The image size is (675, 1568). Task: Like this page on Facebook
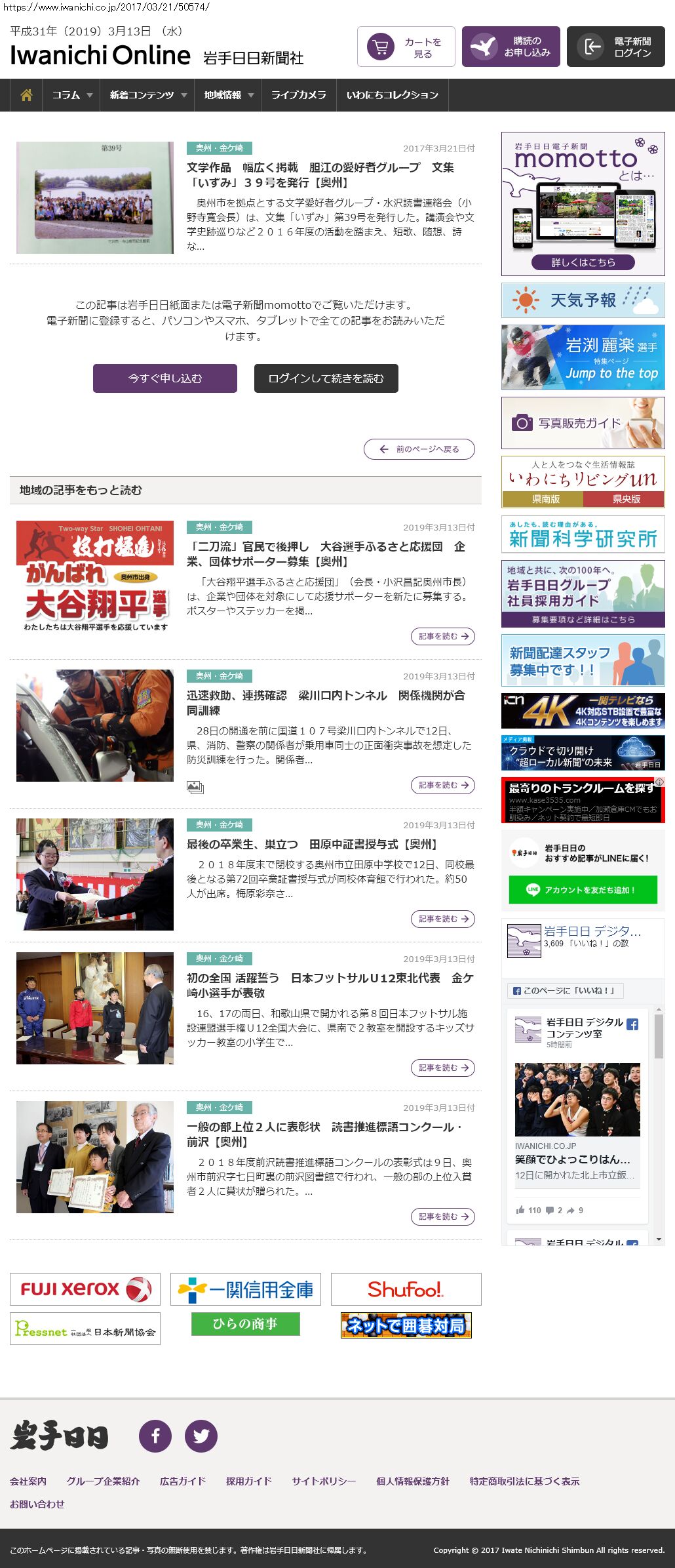566,990
